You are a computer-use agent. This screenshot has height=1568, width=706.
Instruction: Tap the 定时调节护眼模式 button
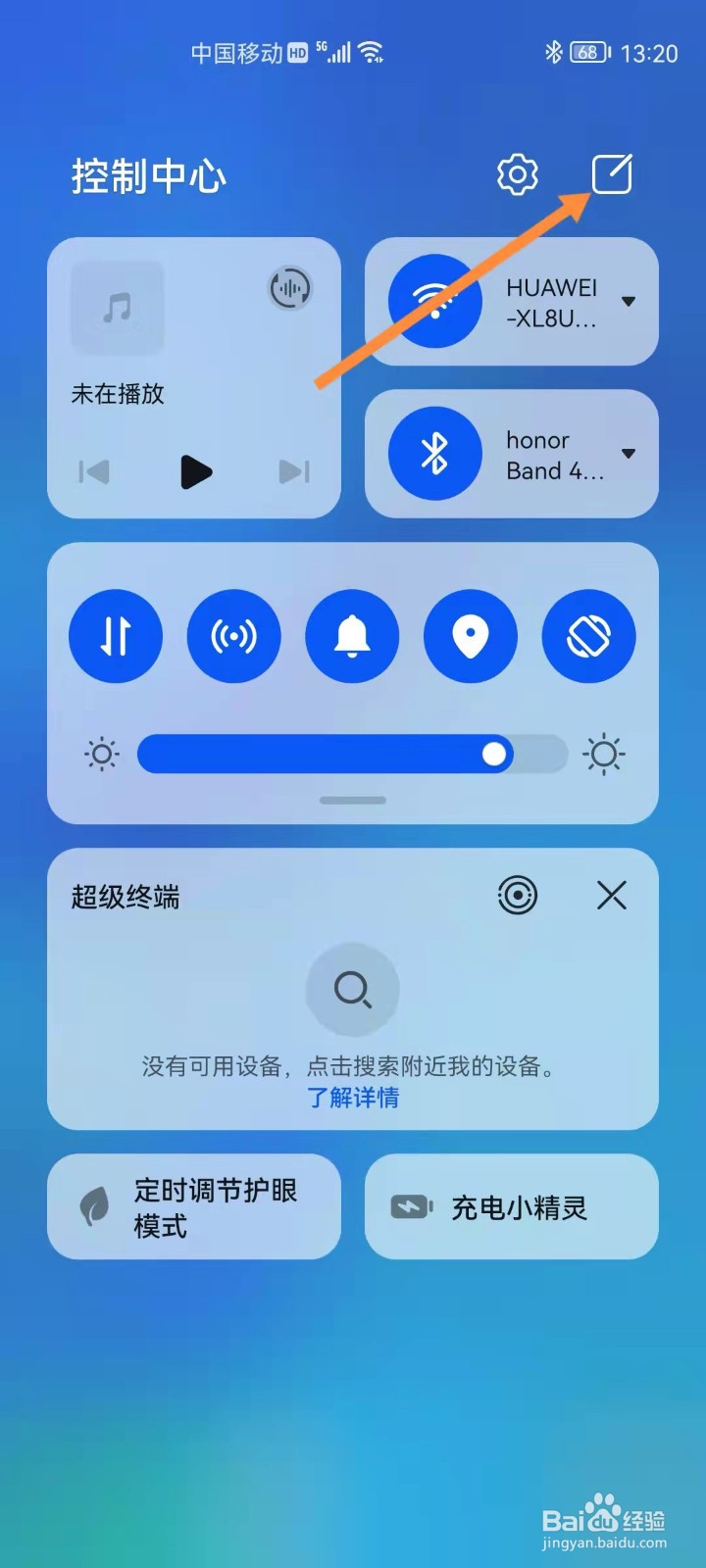[193, 1206]
